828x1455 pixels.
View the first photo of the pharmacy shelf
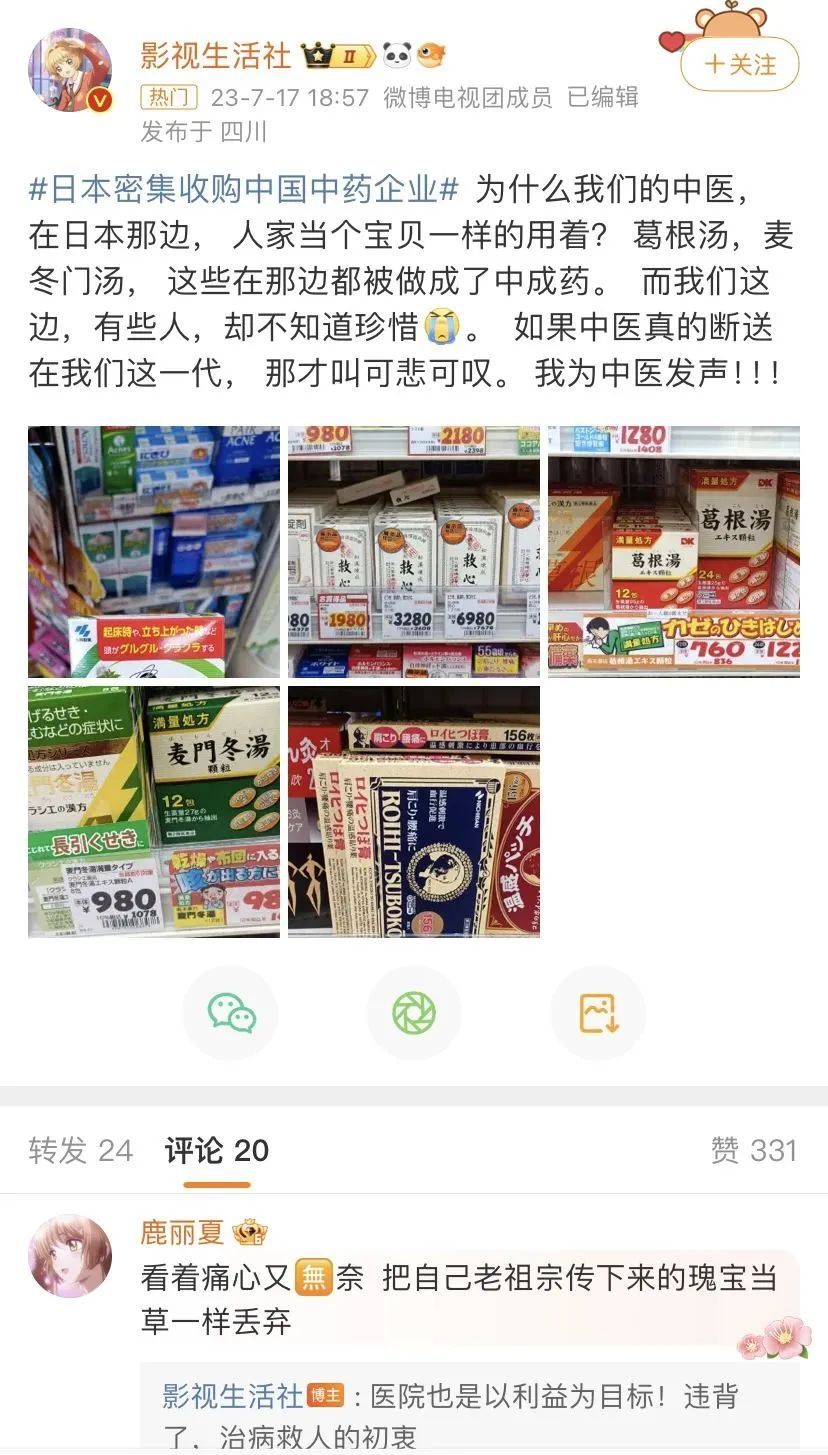coord(154,552)
